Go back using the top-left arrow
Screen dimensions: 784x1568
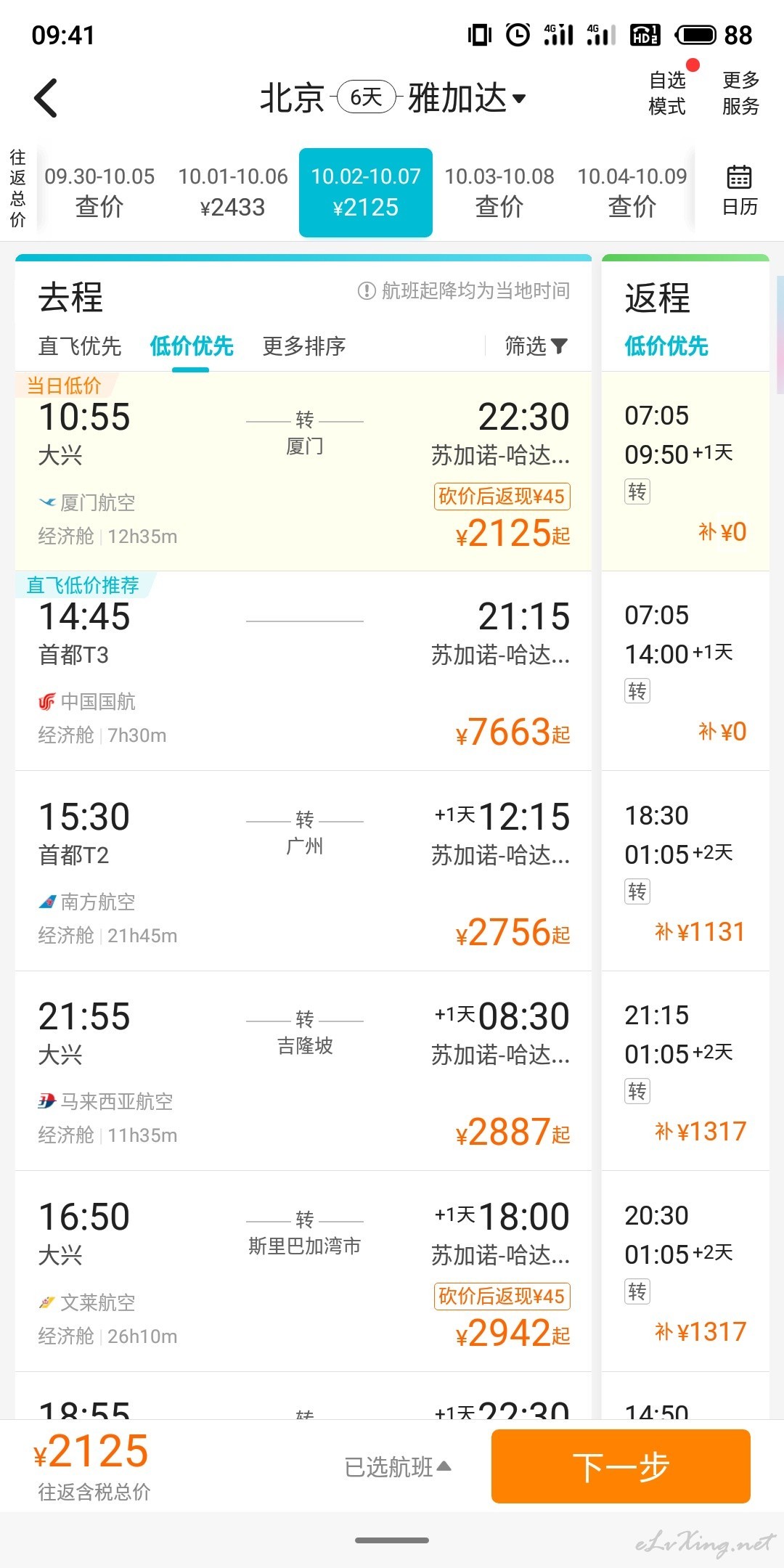tap(46, 98)
